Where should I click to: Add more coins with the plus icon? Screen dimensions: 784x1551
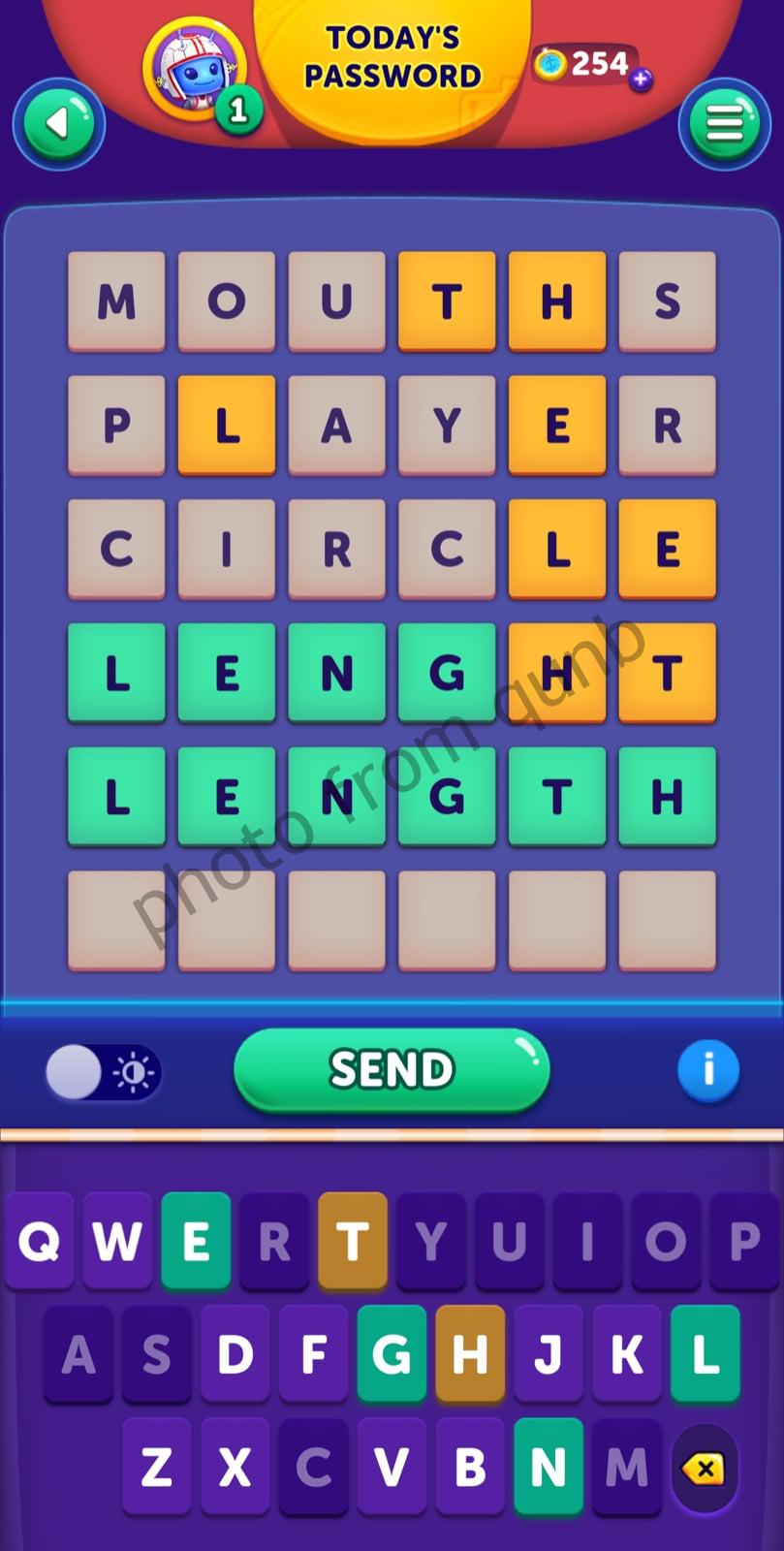[641, 79]
